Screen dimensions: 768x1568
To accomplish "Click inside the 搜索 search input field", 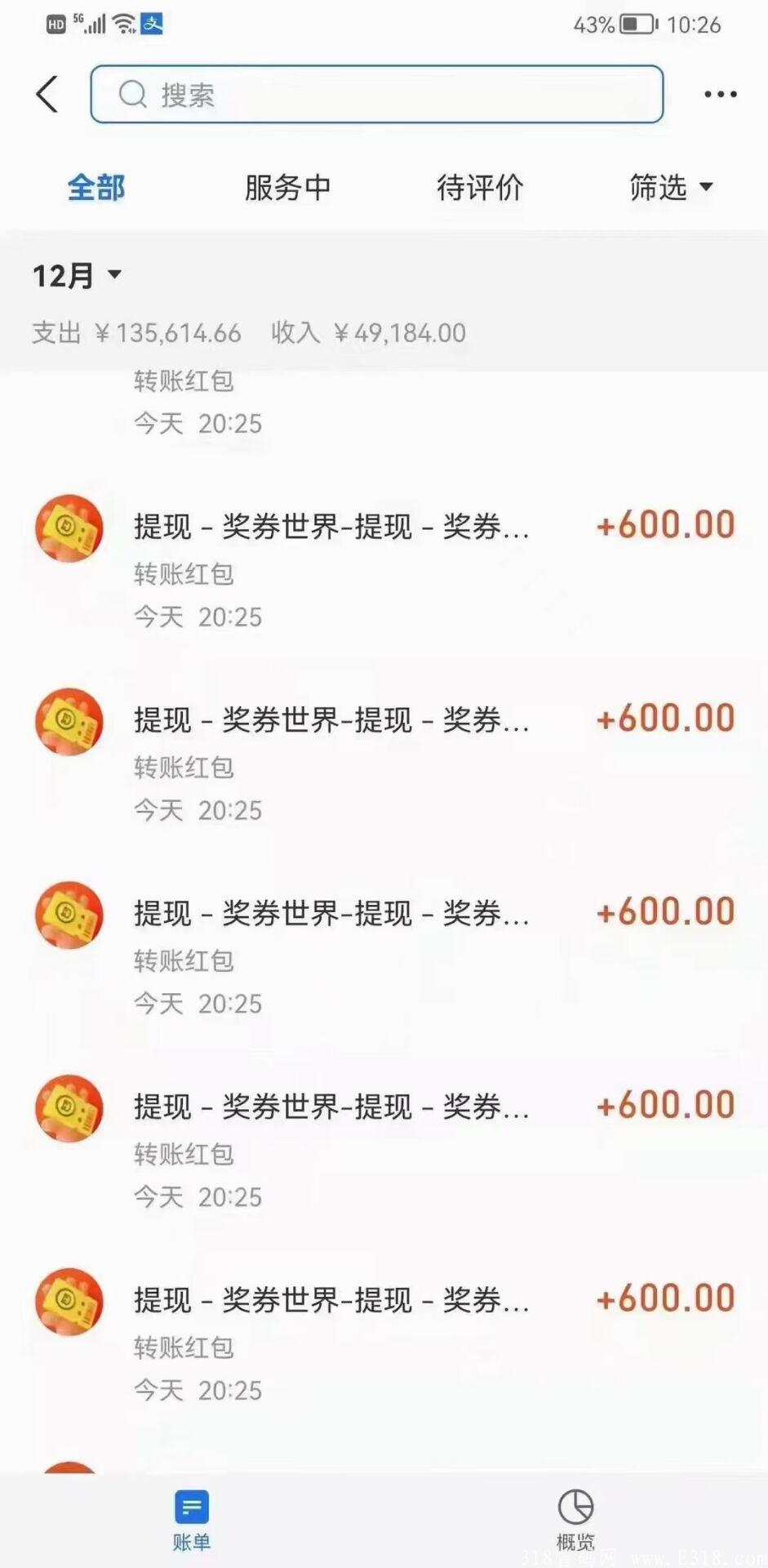I will 375,95.
